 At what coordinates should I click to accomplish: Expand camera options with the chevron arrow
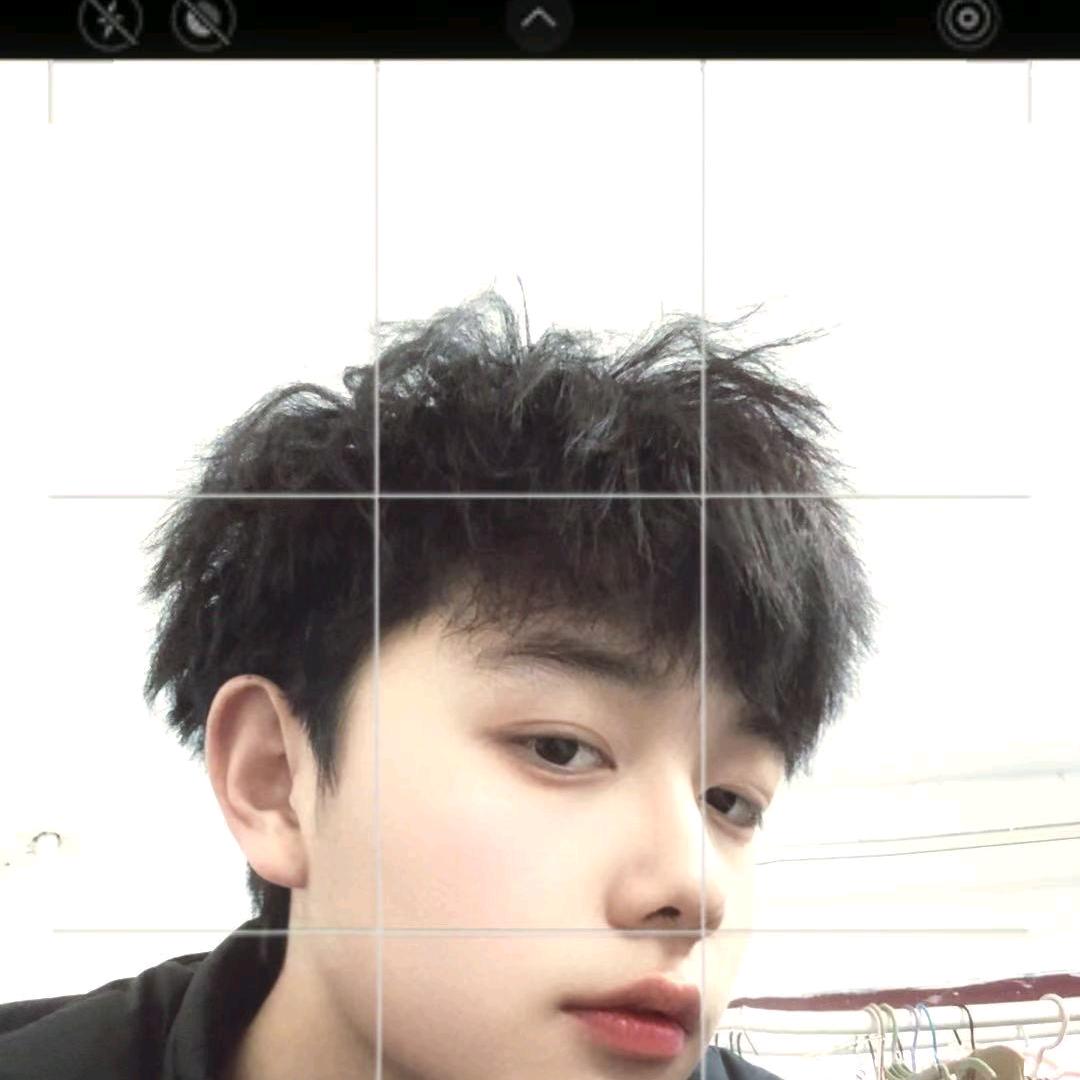point(539,20)
